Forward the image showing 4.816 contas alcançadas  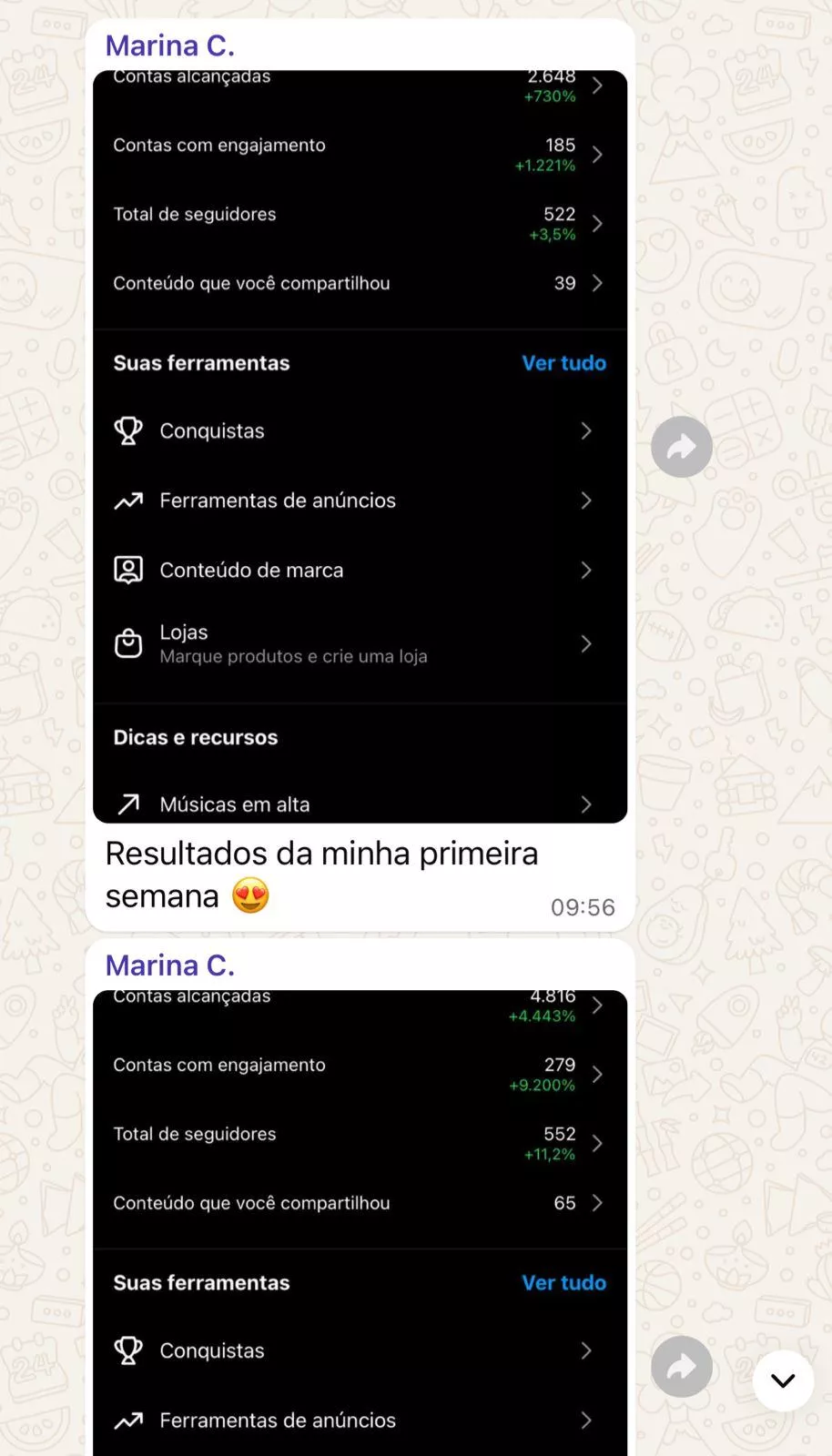click(x=681, y=1366)
